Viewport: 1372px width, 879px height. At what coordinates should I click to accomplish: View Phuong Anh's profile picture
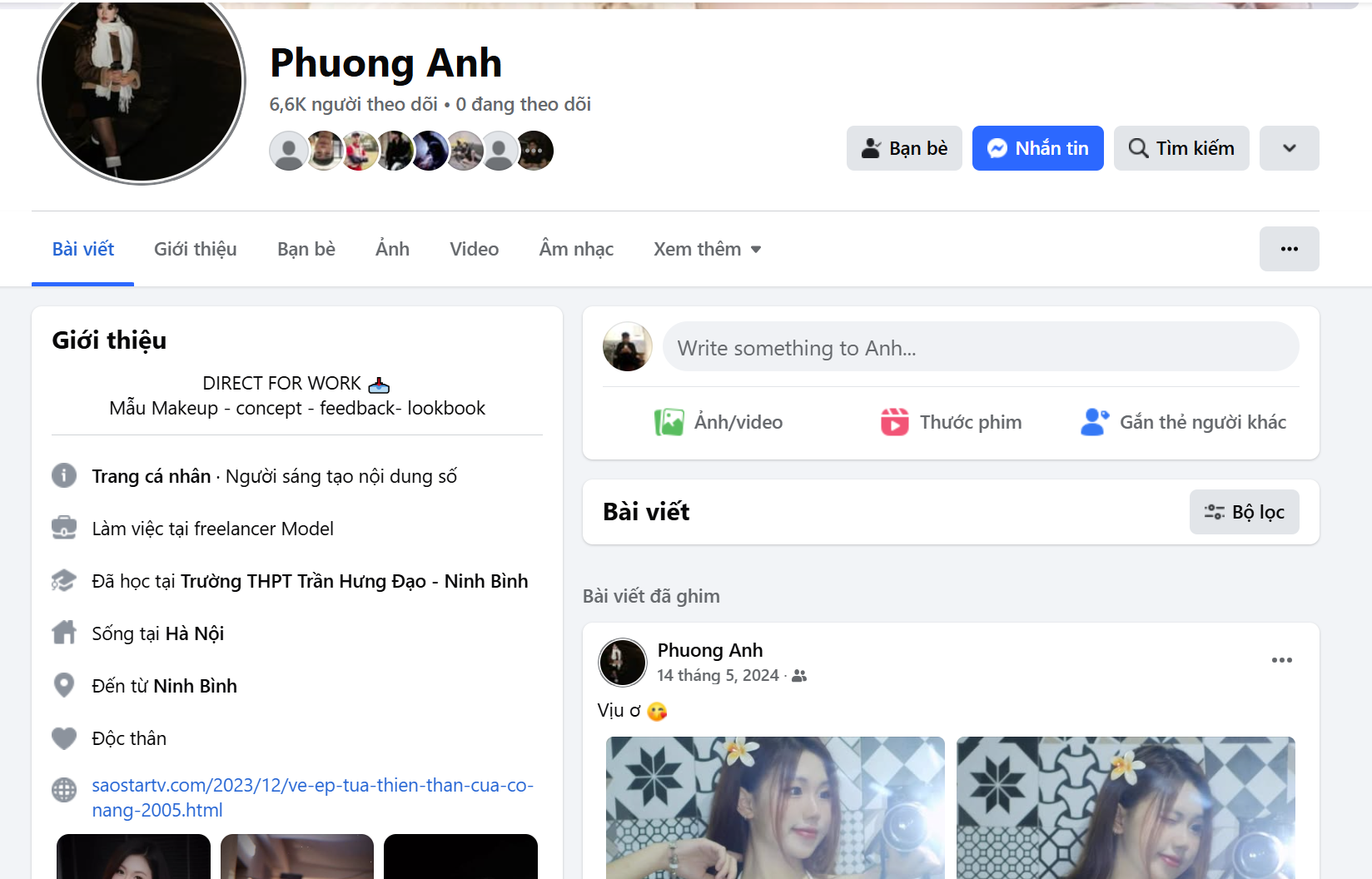pyautogui.click(x=142, y=83)
